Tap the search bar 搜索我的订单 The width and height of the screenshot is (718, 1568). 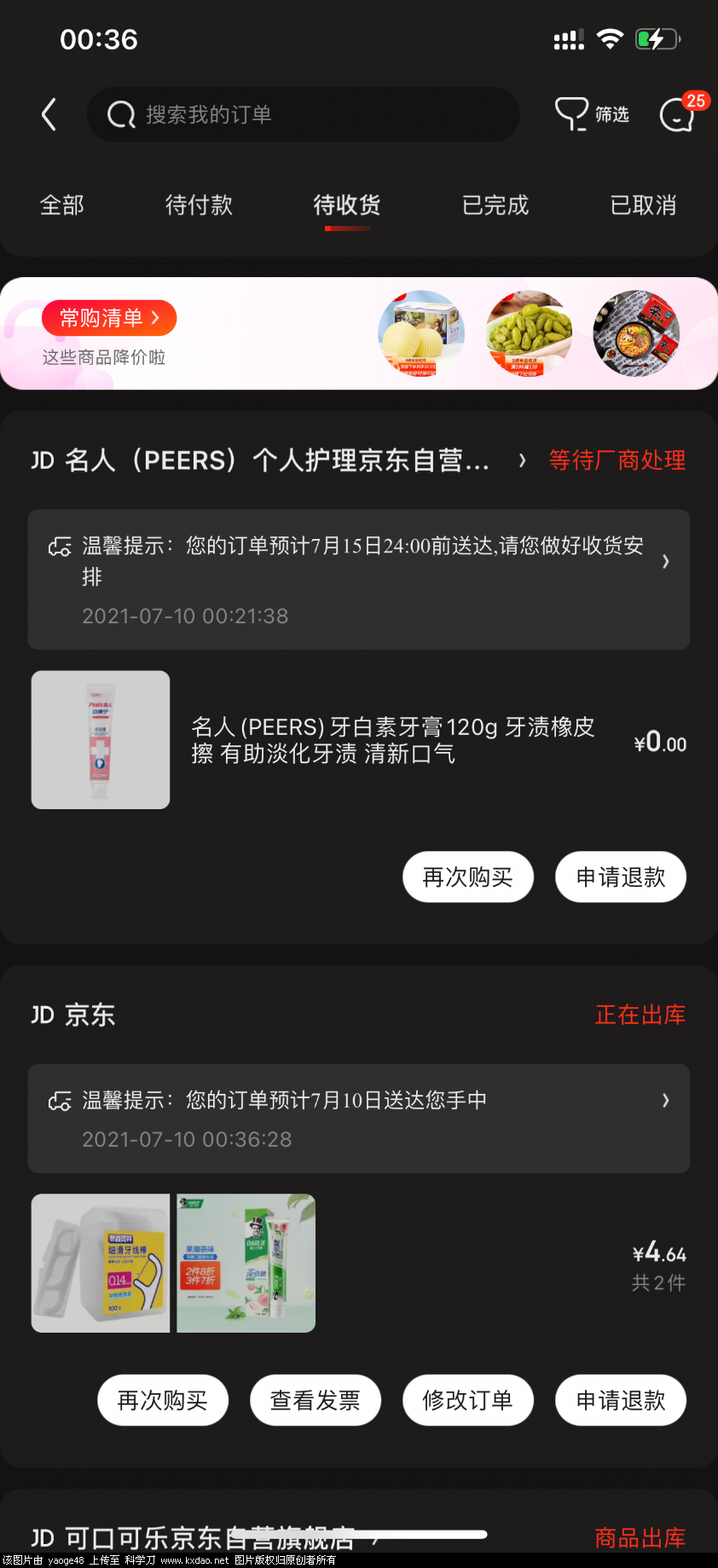click(x=304, y=114)
